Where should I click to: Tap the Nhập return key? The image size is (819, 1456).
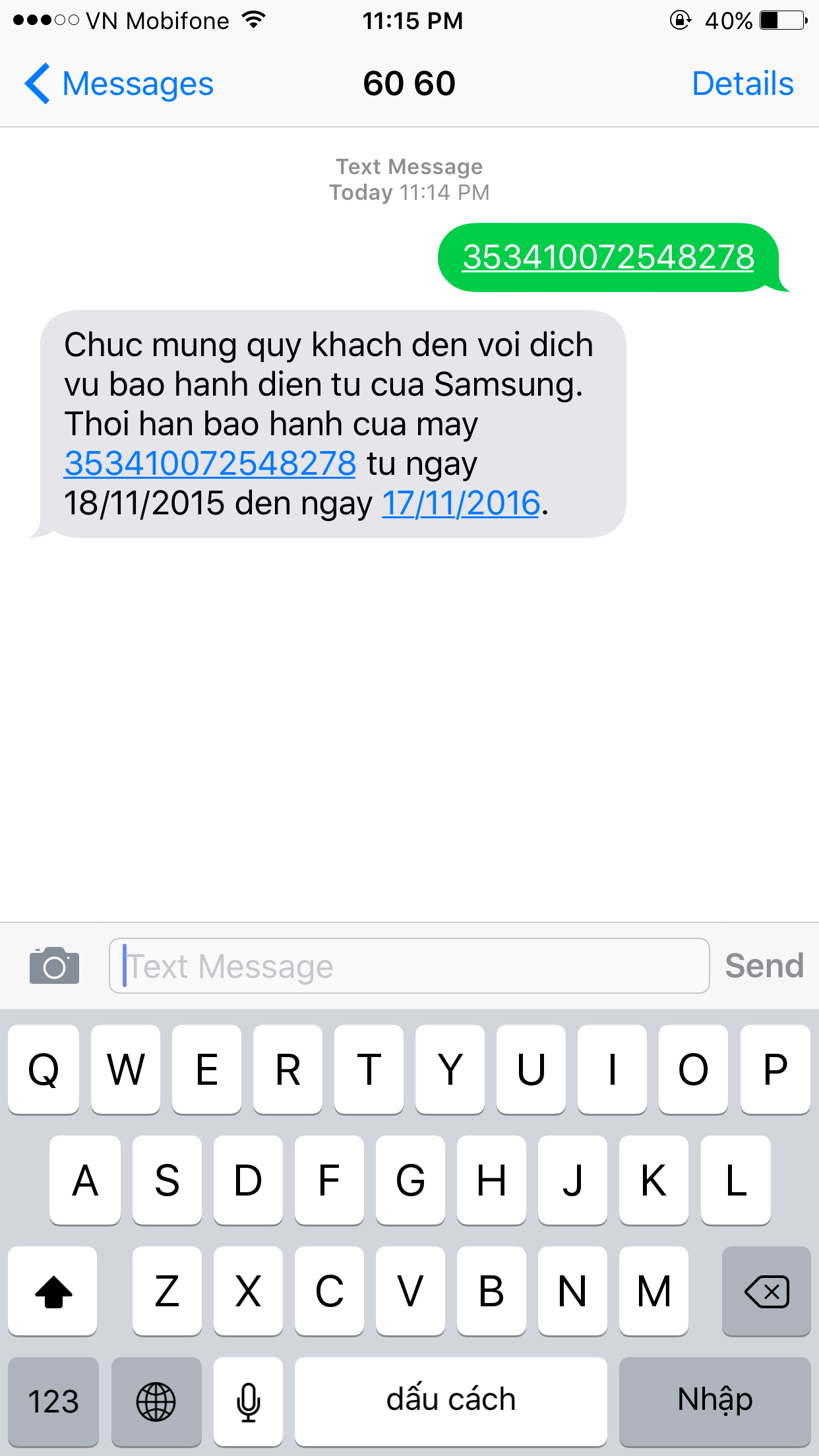click(715, 1401)
